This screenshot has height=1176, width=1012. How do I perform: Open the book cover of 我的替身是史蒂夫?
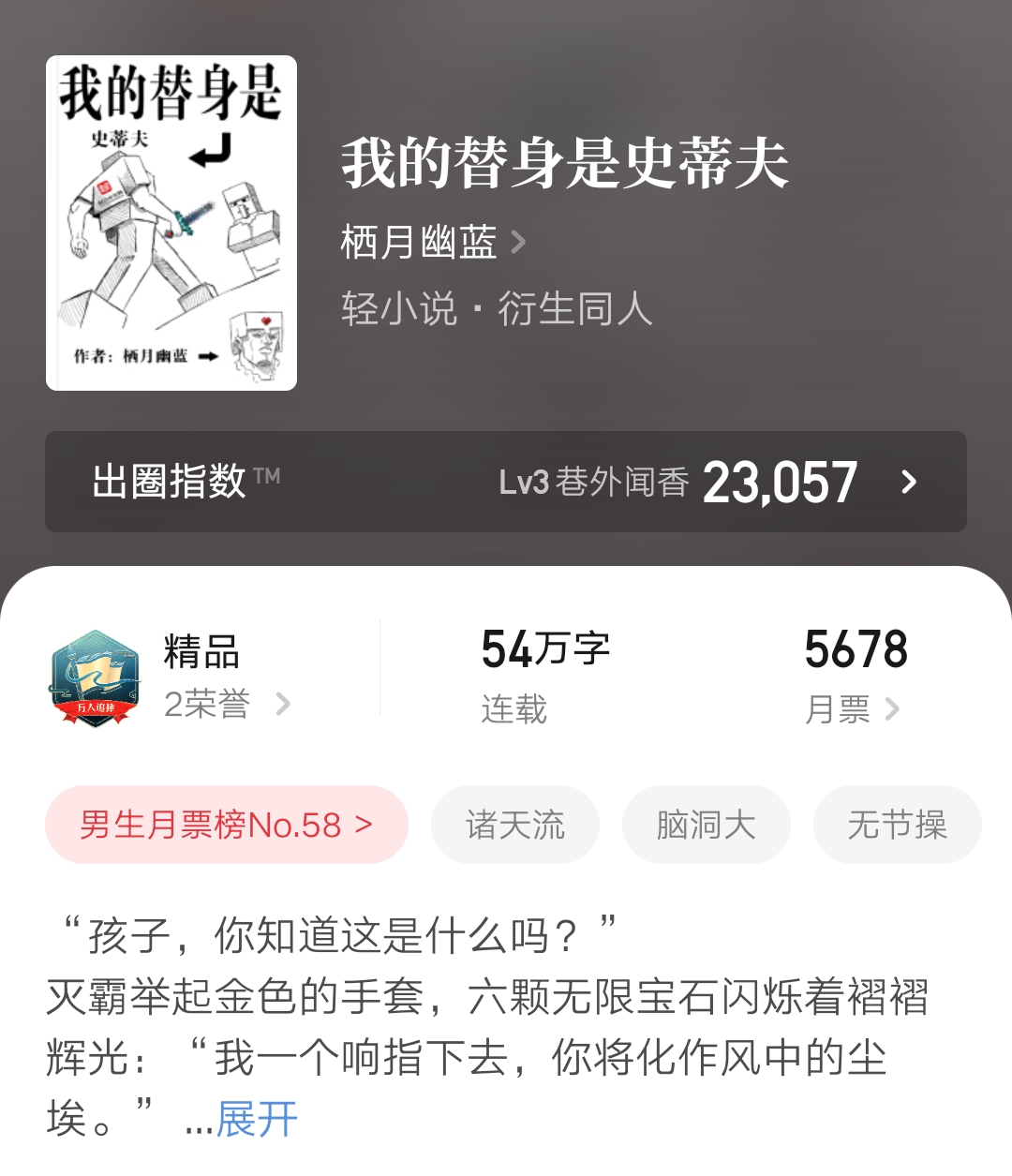pyautogui.click(x=173, y=222)
